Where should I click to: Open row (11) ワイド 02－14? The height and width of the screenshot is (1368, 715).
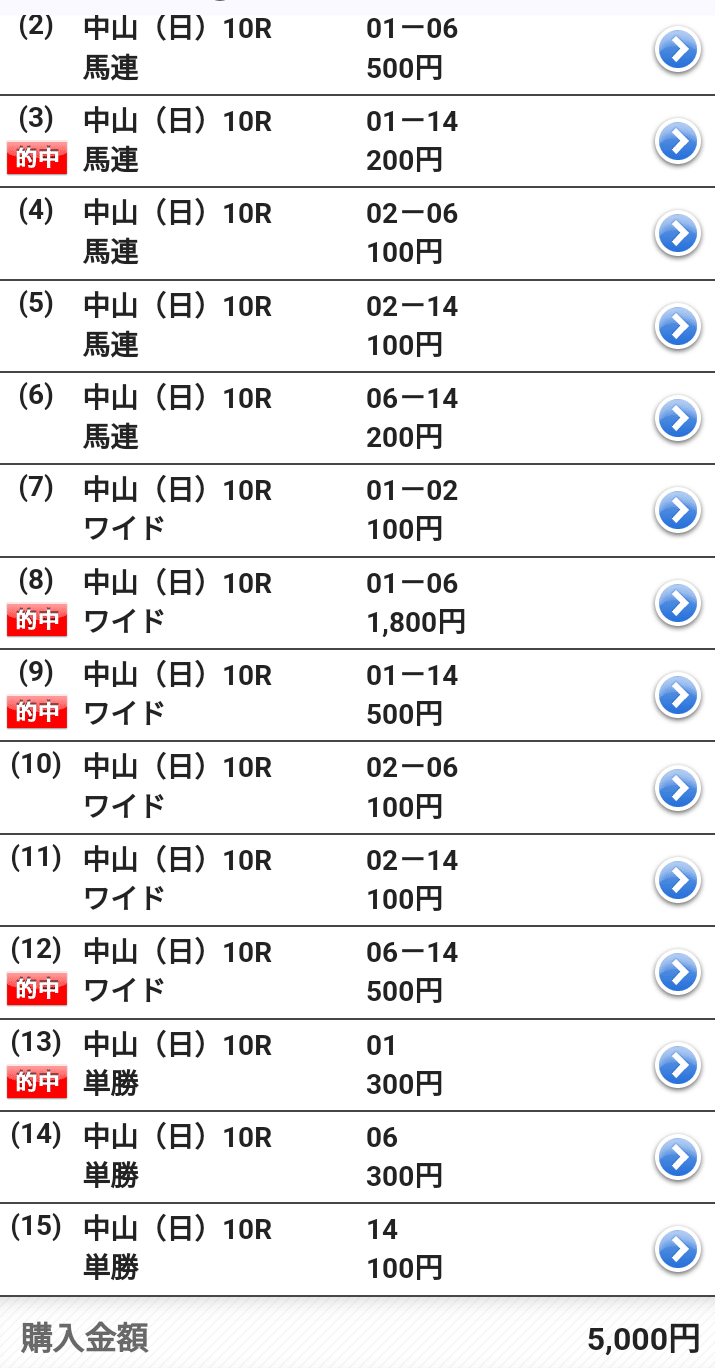pyautogui.click(x=677, y=880)
